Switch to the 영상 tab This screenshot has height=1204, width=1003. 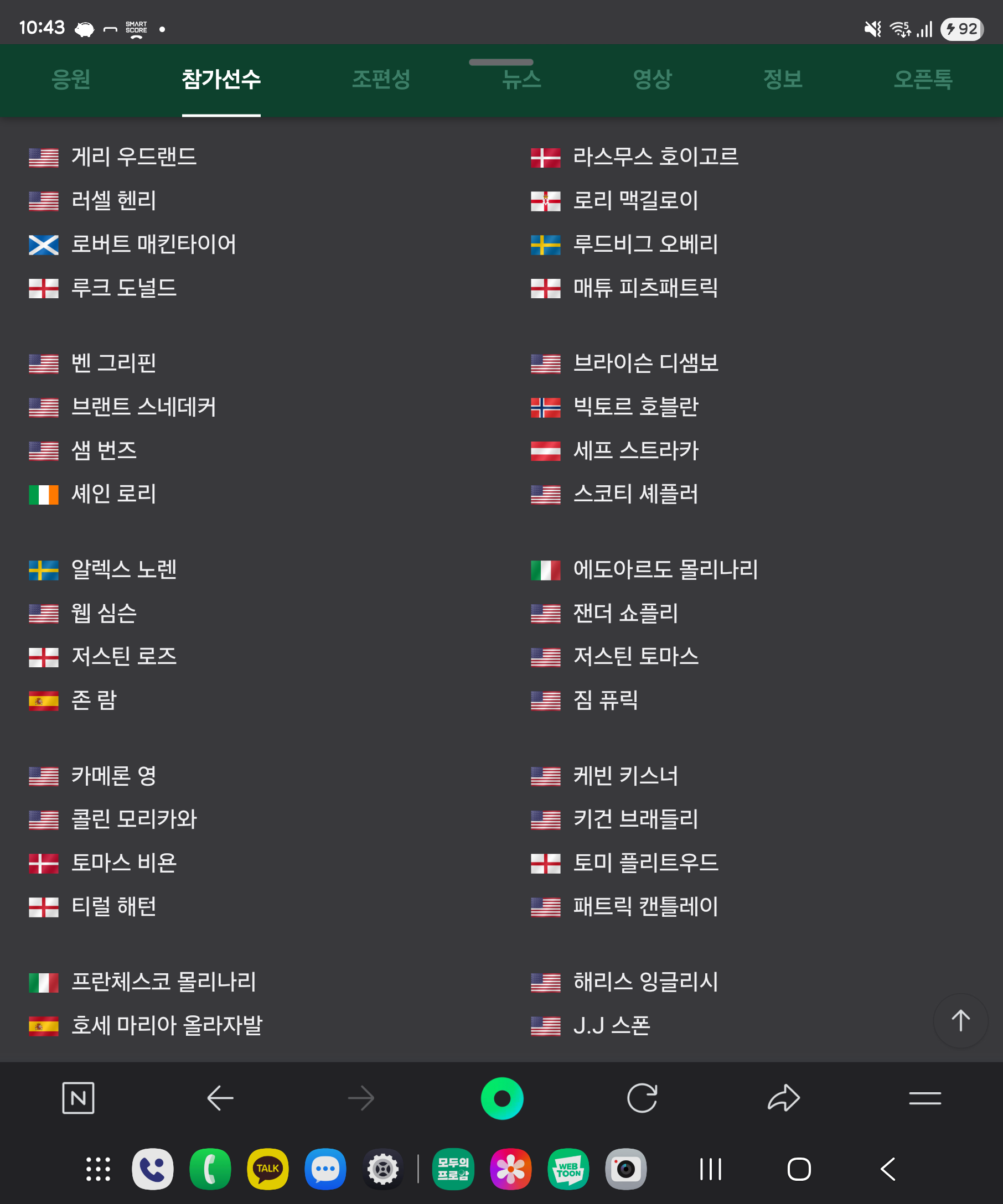652,79
